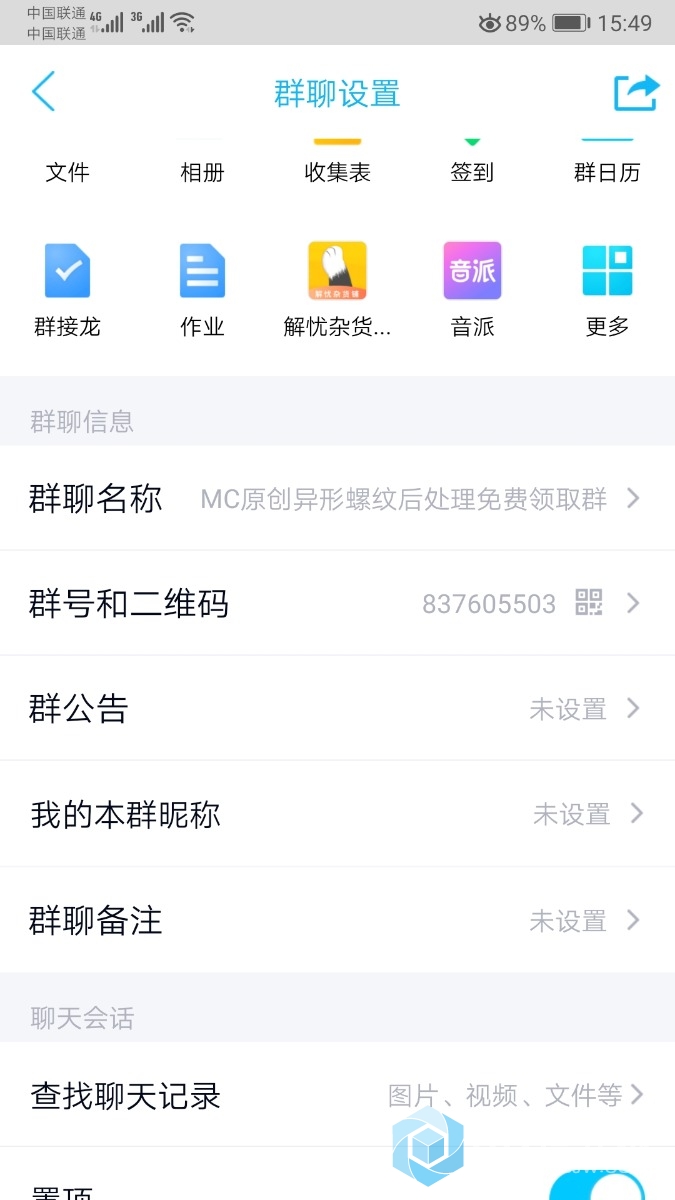Open the 群公告 announcement row
Viewport: 675px width, 1200px height.
(x=337, y=709)
